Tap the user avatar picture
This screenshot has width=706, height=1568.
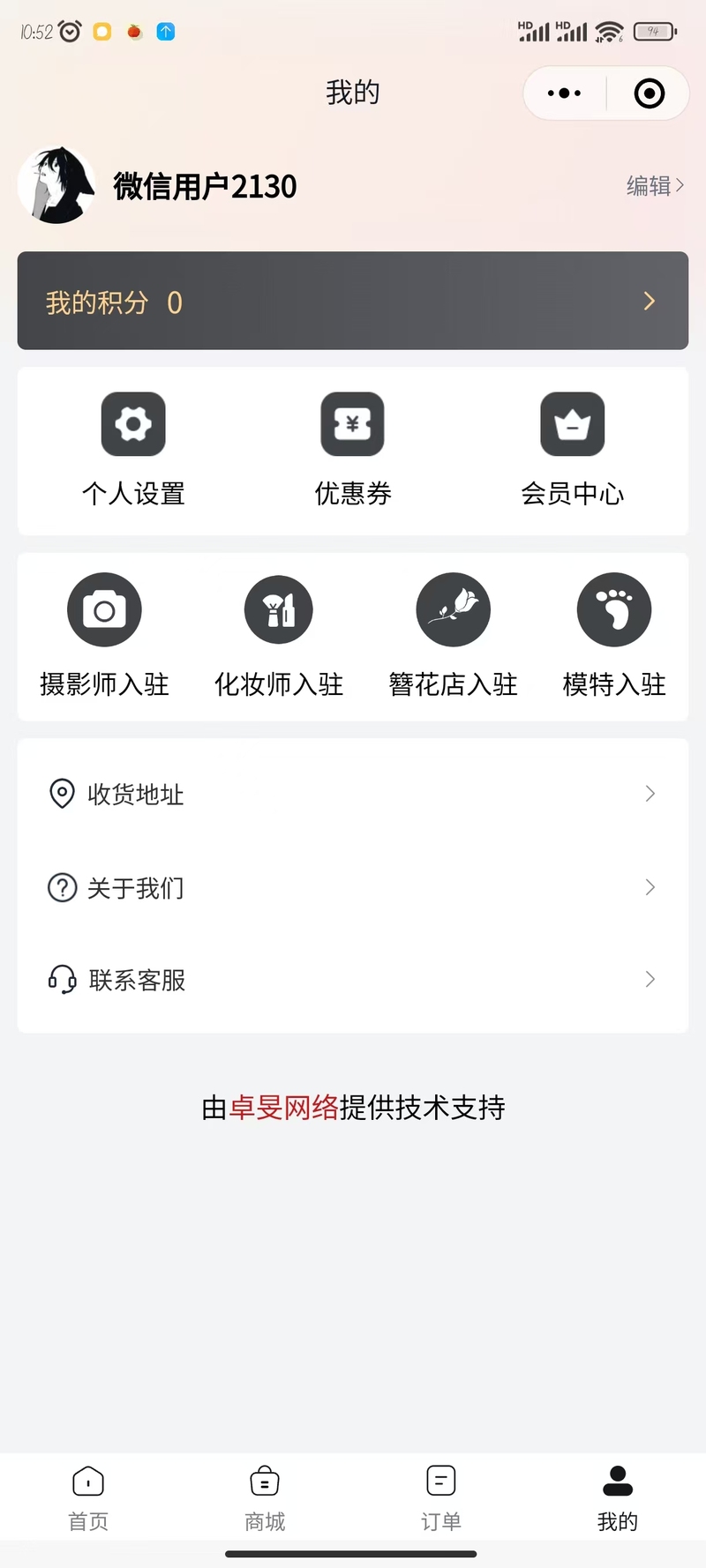(x=56, y=185)
